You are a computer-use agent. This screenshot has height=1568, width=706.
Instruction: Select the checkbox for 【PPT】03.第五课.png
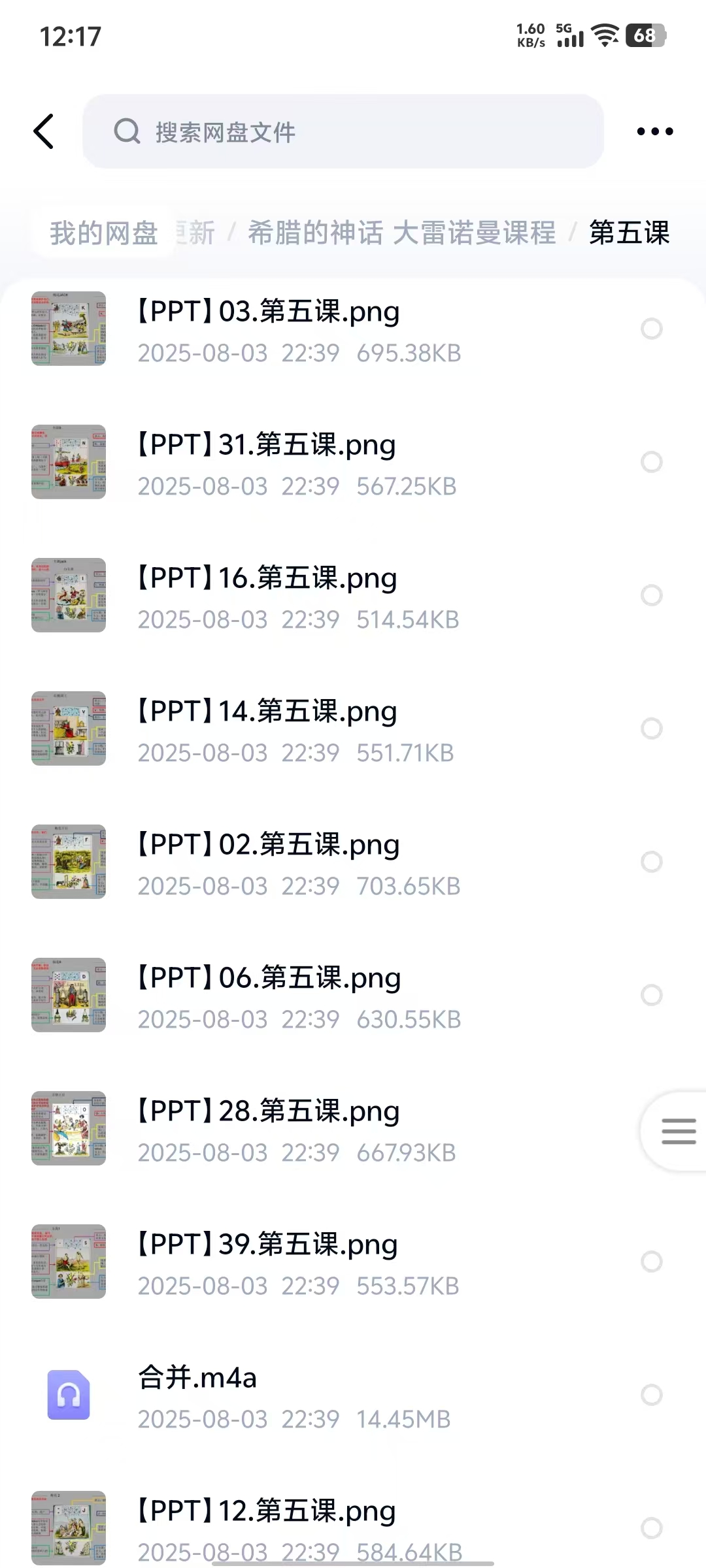651,329
